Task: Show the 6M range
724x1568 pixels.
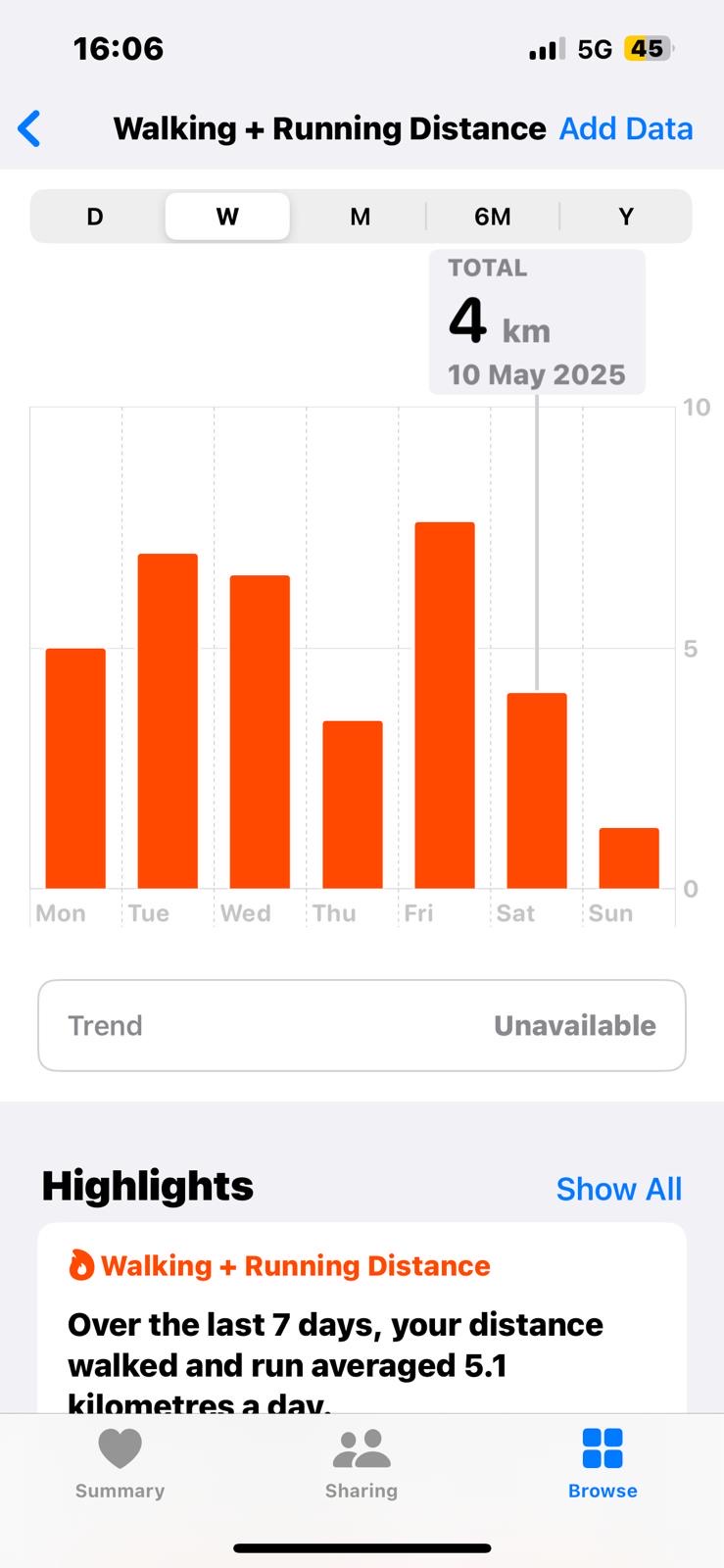Action: click(493, 217)
